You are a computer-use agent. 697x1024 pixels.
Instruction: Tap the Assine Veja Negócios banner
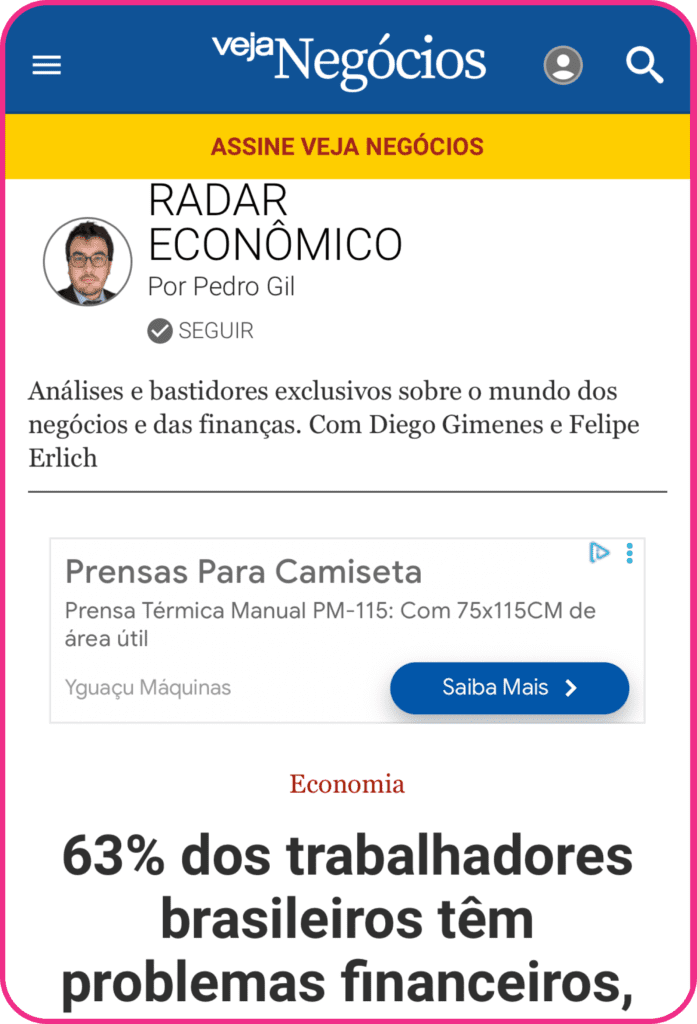(347, 146)
